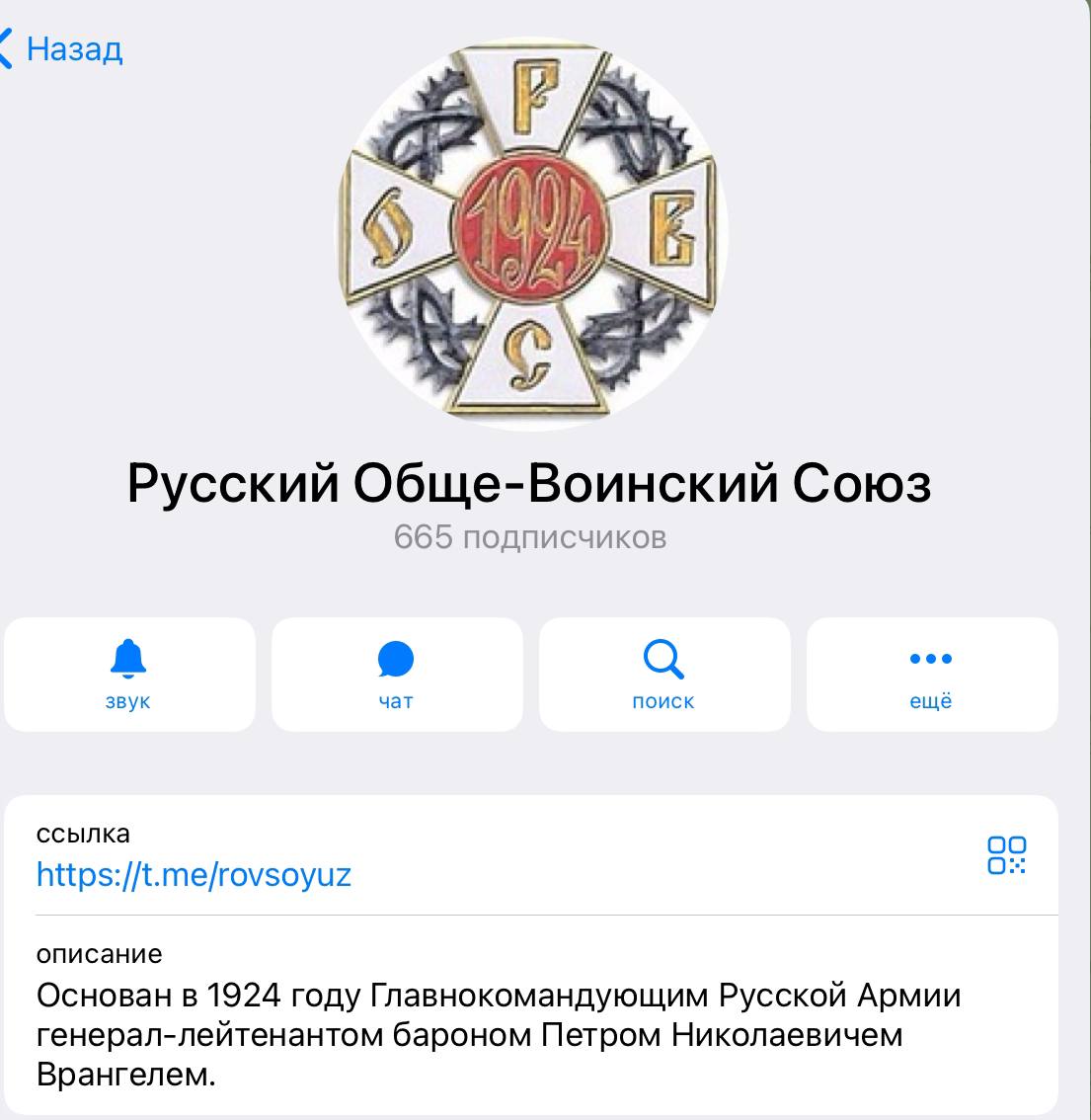1091x1120 pixels.
Task: Open the t.me/rovsoyuz link
Action: point(194,875)
